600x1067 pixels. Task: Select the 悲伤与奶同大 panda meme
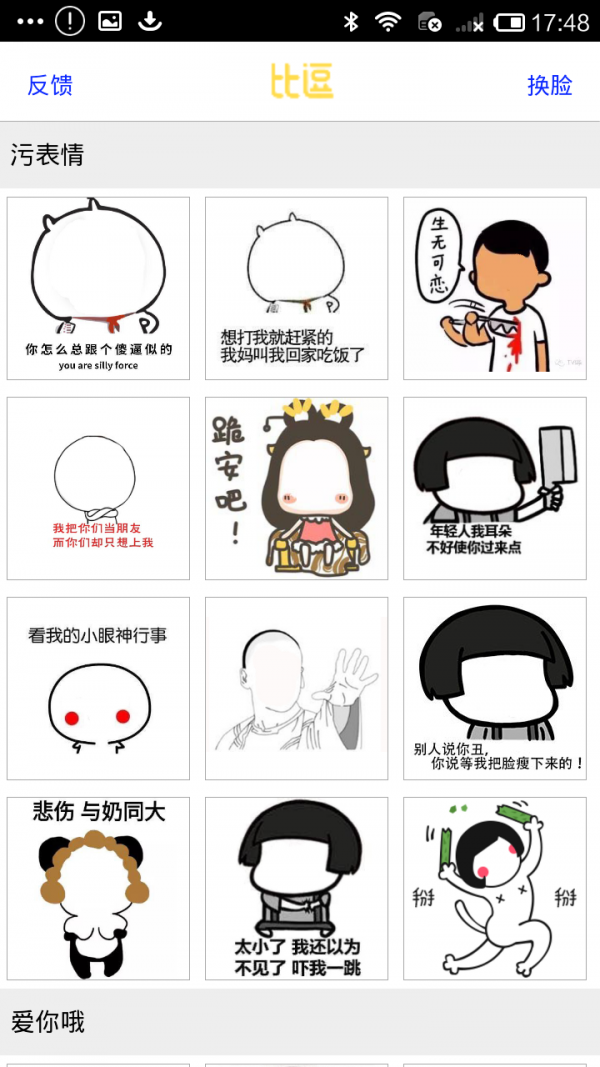(x=98, y=888)
